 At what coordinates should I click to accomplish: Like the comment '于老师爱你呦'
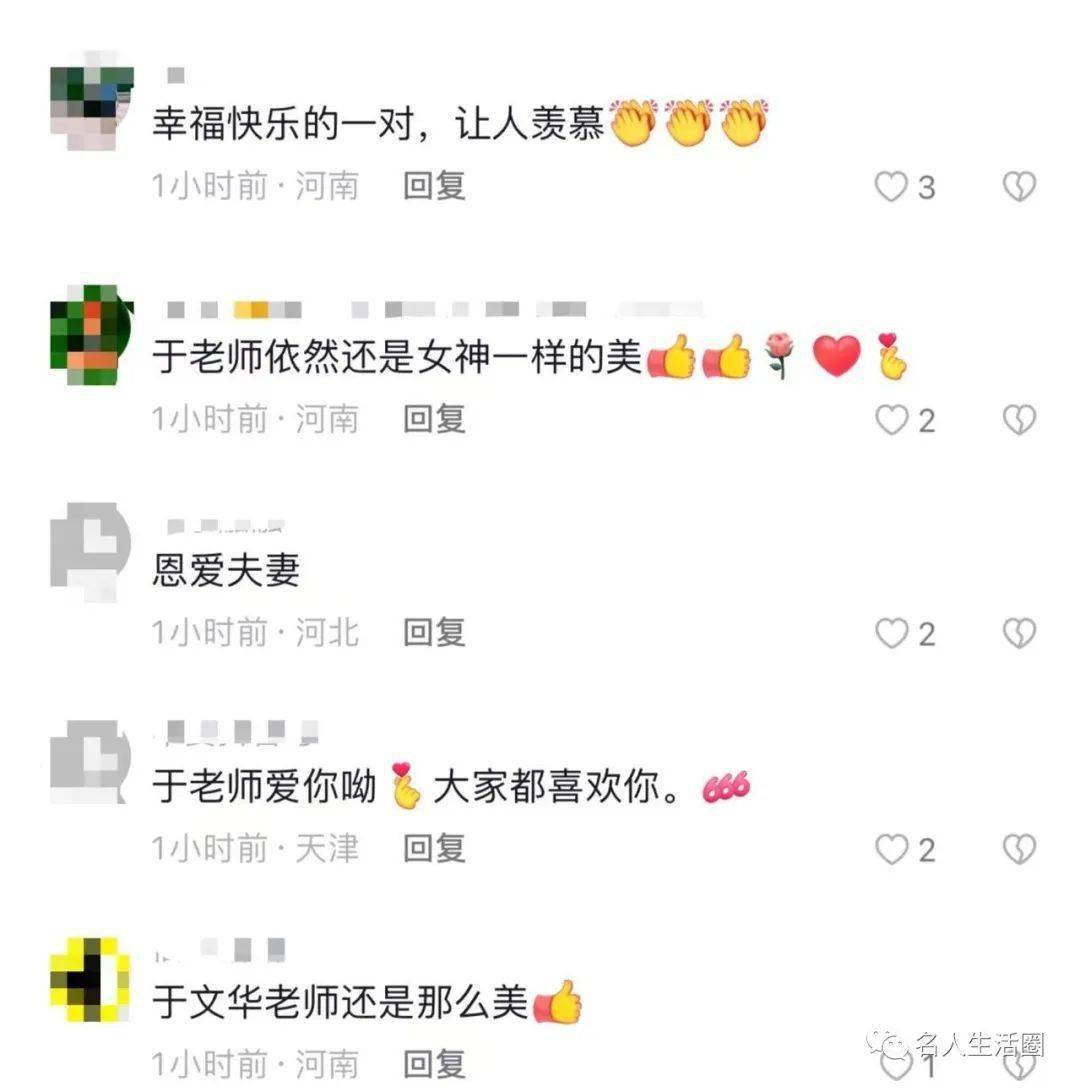[891, 850]
